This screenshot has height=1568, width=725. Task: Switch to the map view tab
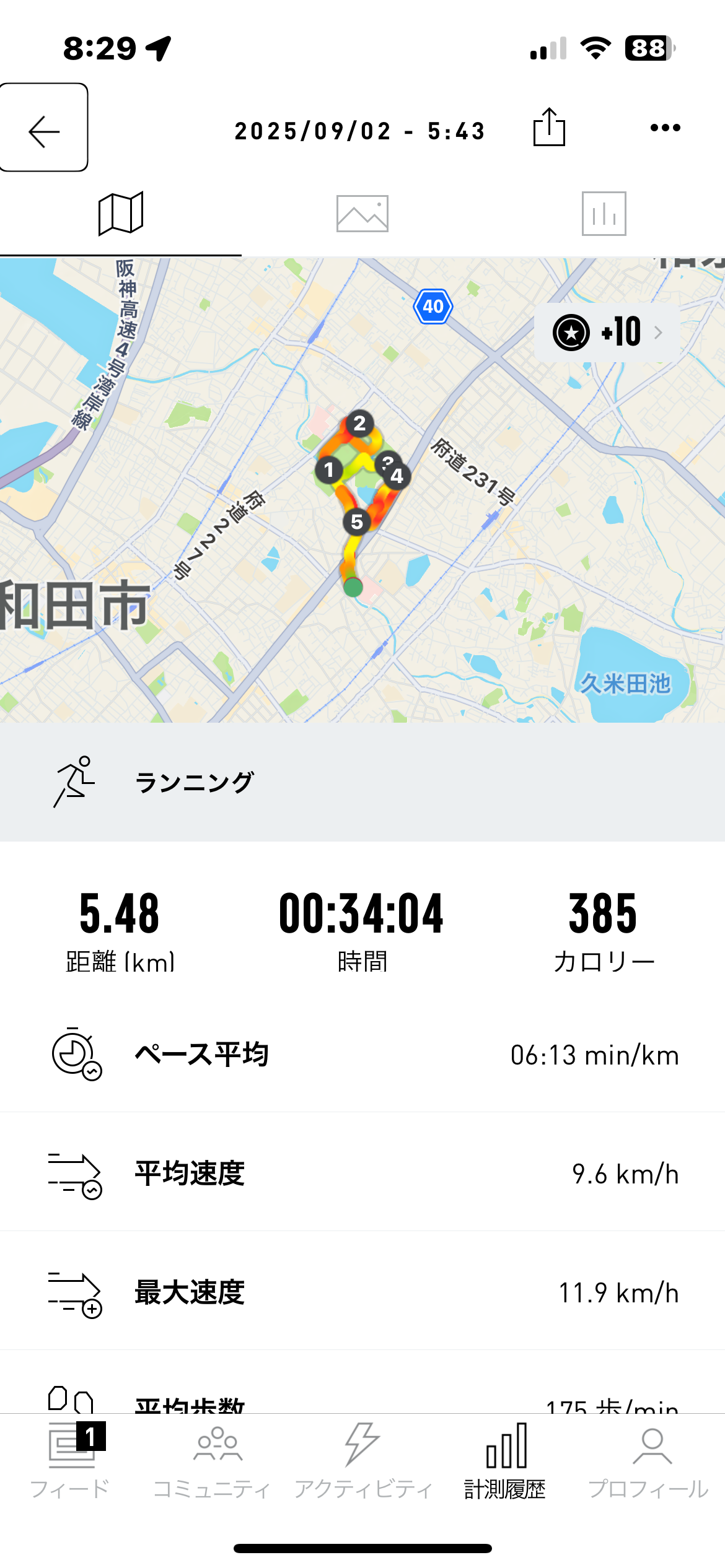tap(121, 214)
